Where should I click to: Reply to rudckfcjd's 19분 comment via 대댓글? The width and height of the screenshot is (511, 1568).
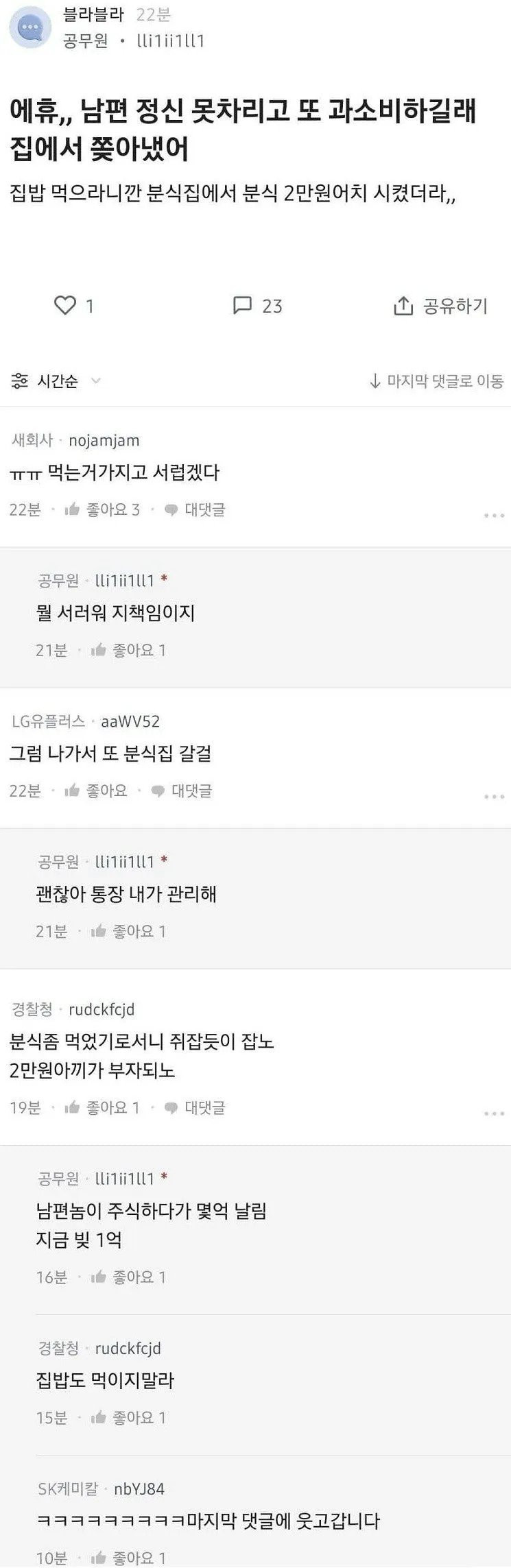point(195,1107)
